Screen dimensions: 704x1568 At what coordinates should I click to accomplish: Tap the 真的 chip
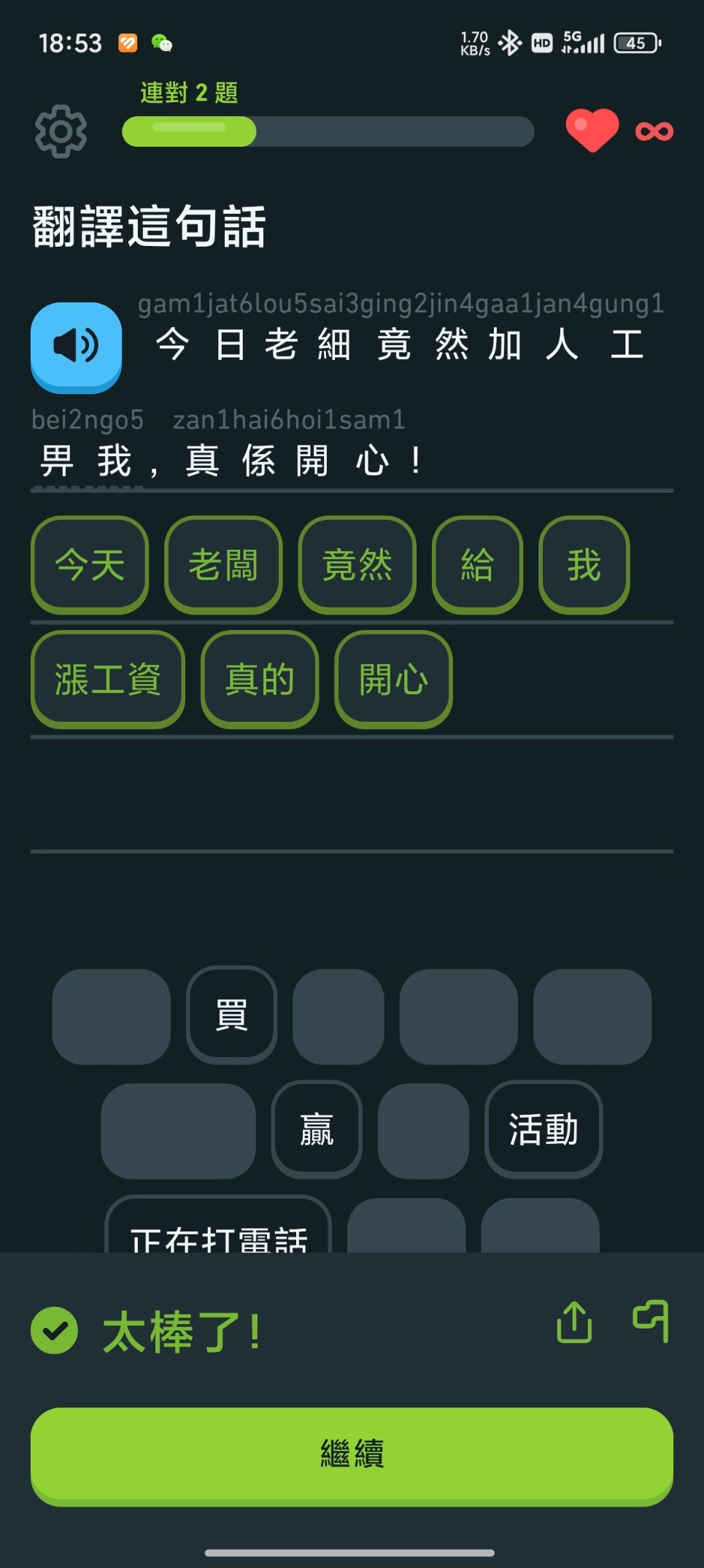260,680
